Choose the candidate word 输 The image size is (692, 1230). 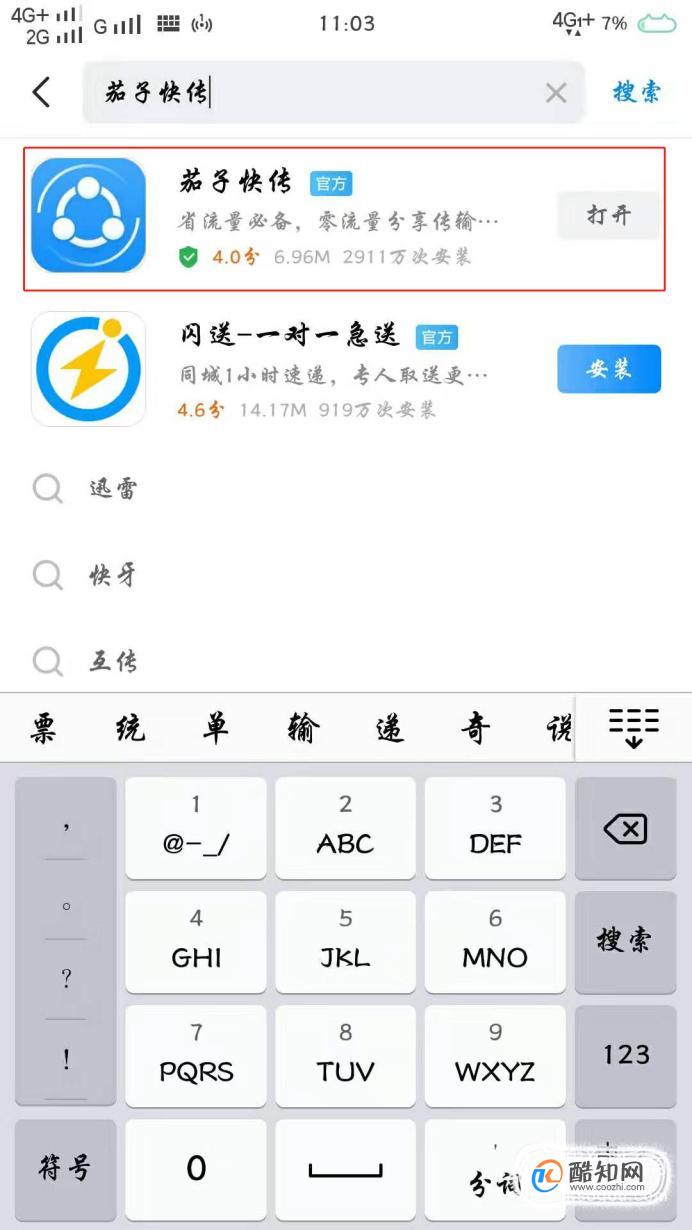[302, 729]
